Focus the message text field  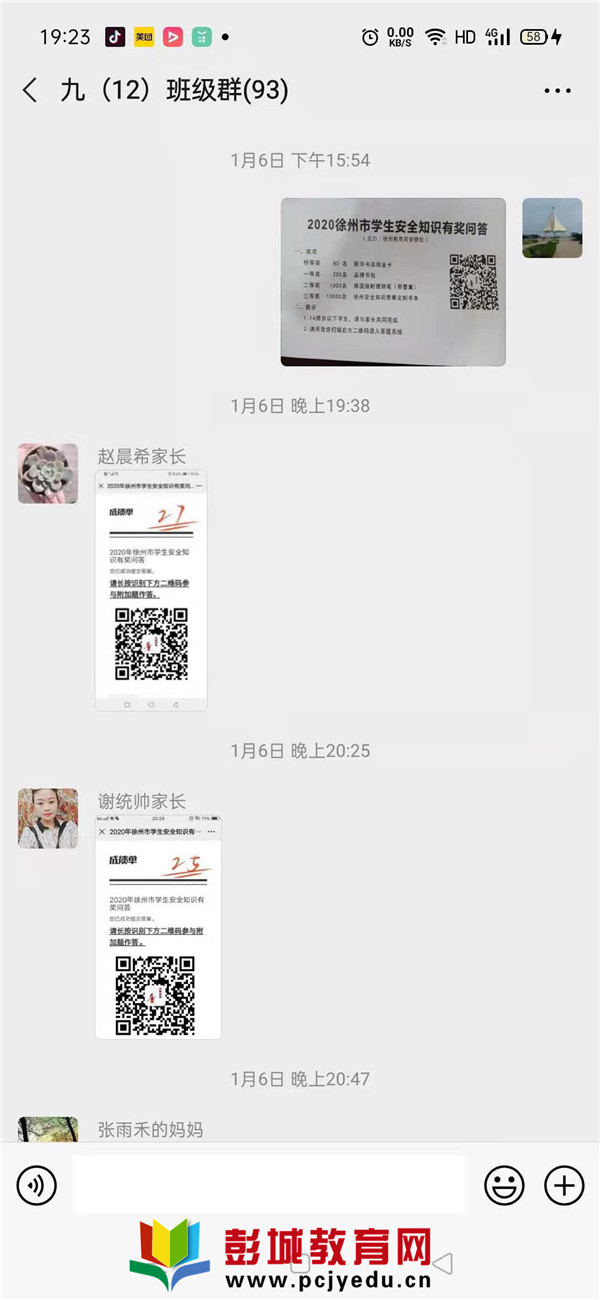point(268,1186)
